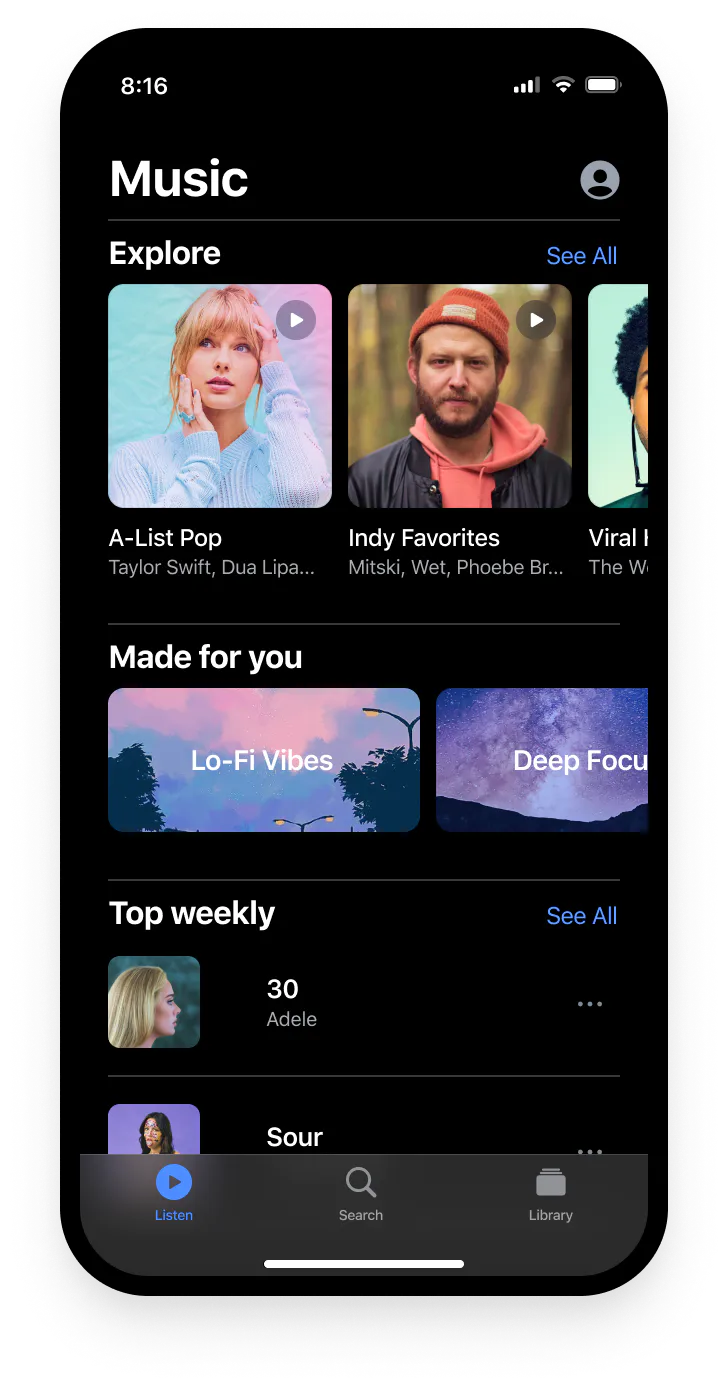Play the Indy Favorites playlist
728x1388 pixels.
point(536,320)
